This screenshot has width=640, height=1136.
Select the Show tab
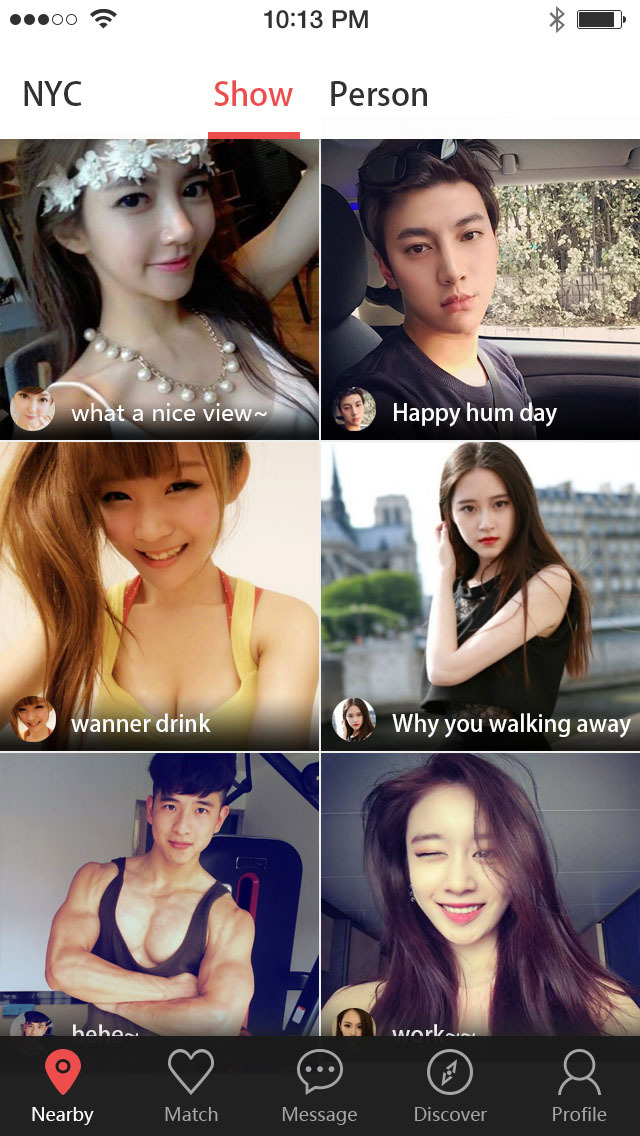(253, 95)
